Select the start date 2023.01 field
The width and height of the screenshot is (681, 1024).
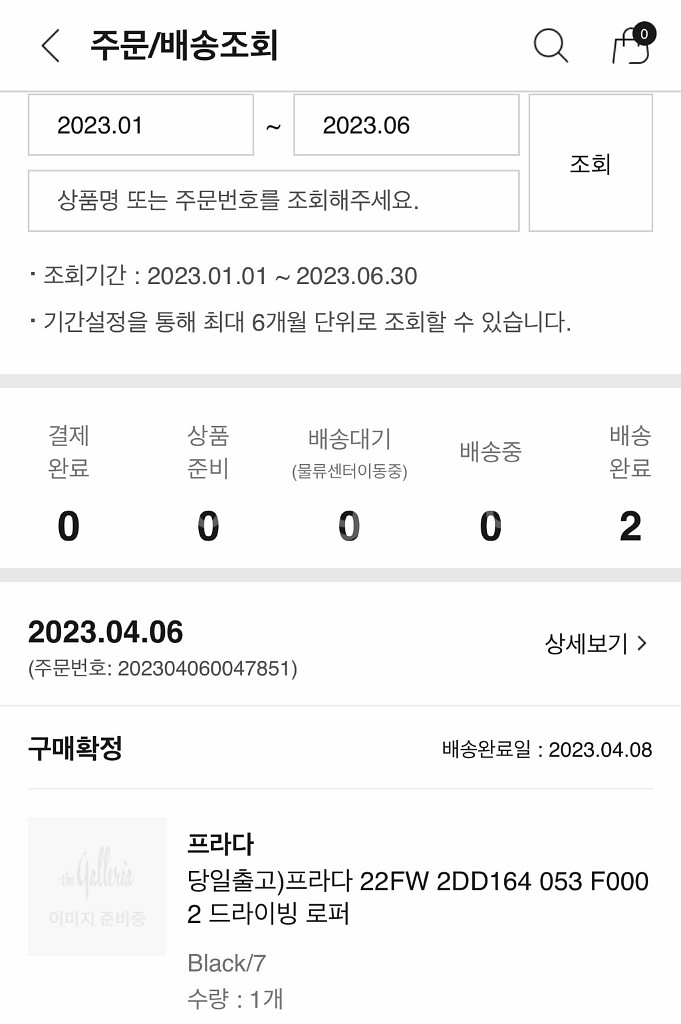click(141, 125)
